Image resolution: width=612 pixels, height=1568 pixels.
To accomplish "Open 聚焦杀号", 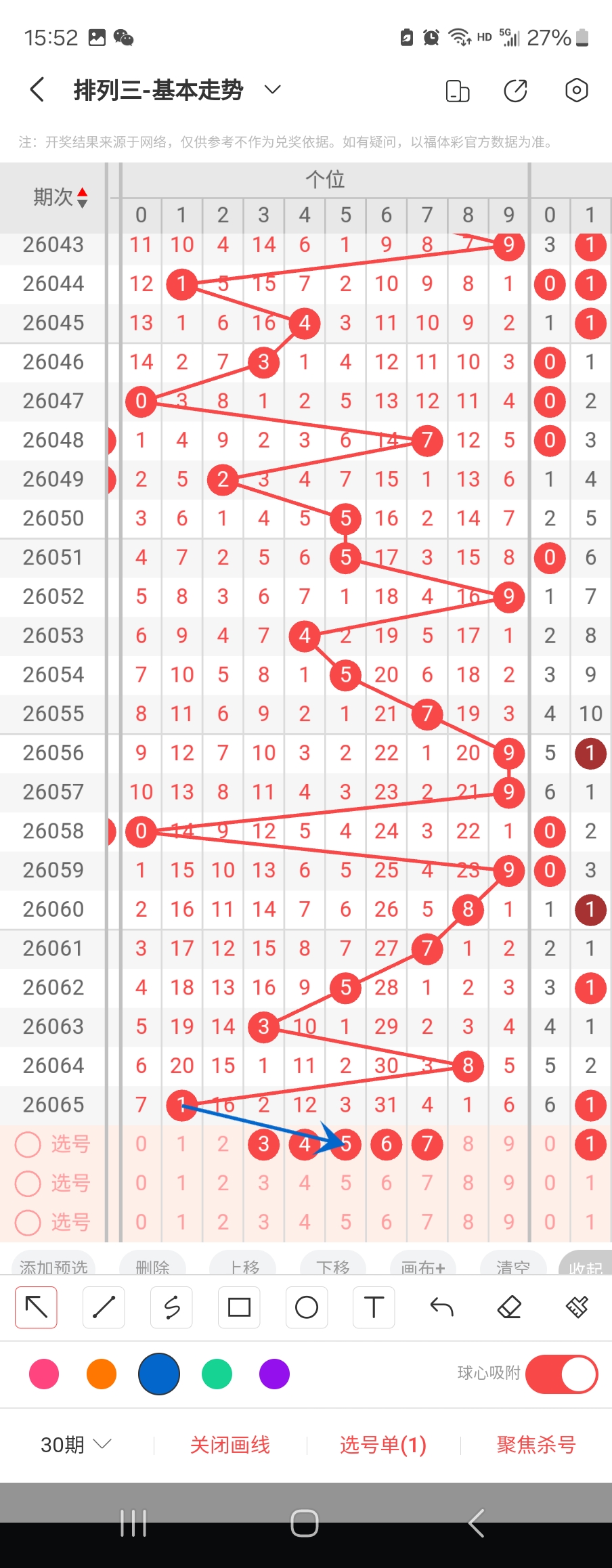I will click(x=536, y=1445).
